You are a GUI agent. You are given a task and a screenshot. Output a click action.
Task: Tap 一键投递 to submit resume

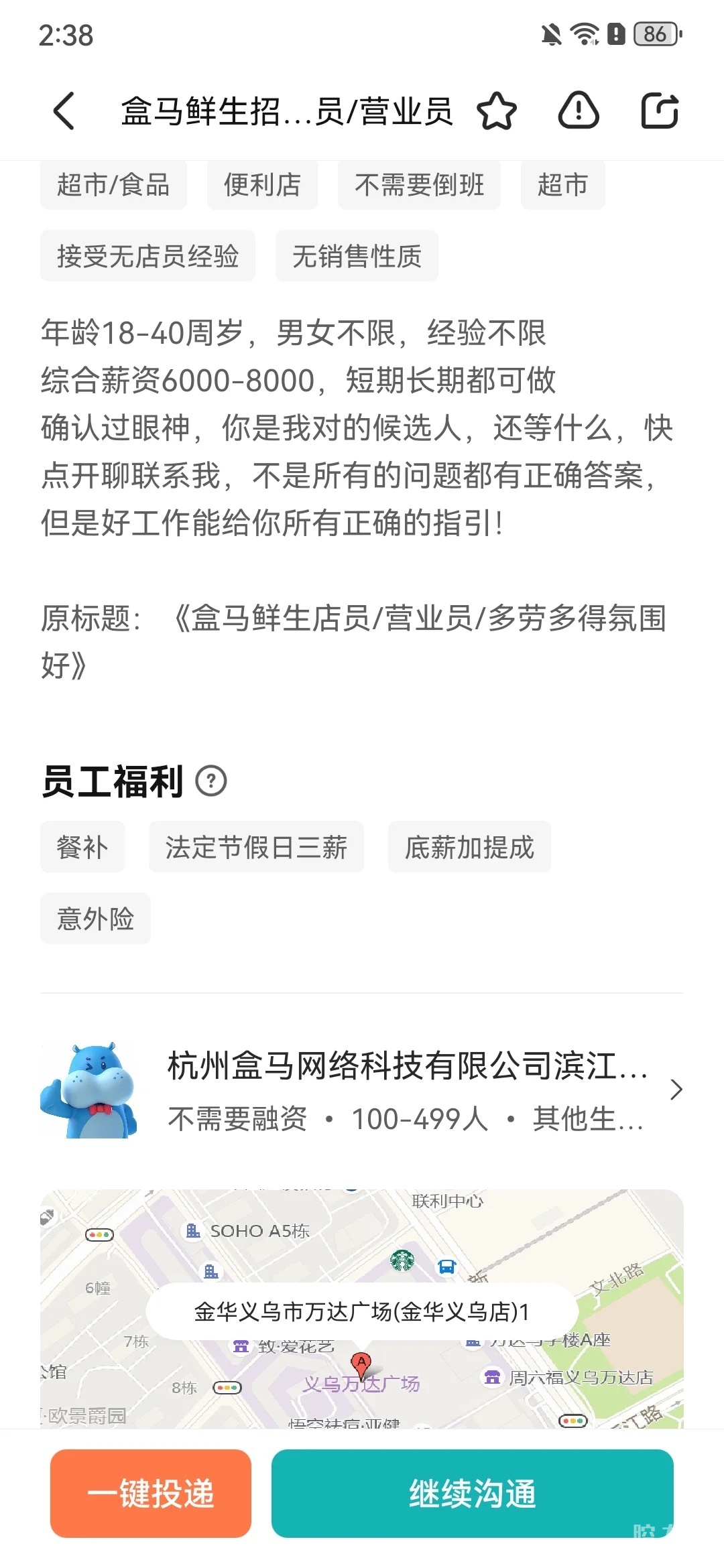point(151,1494)
